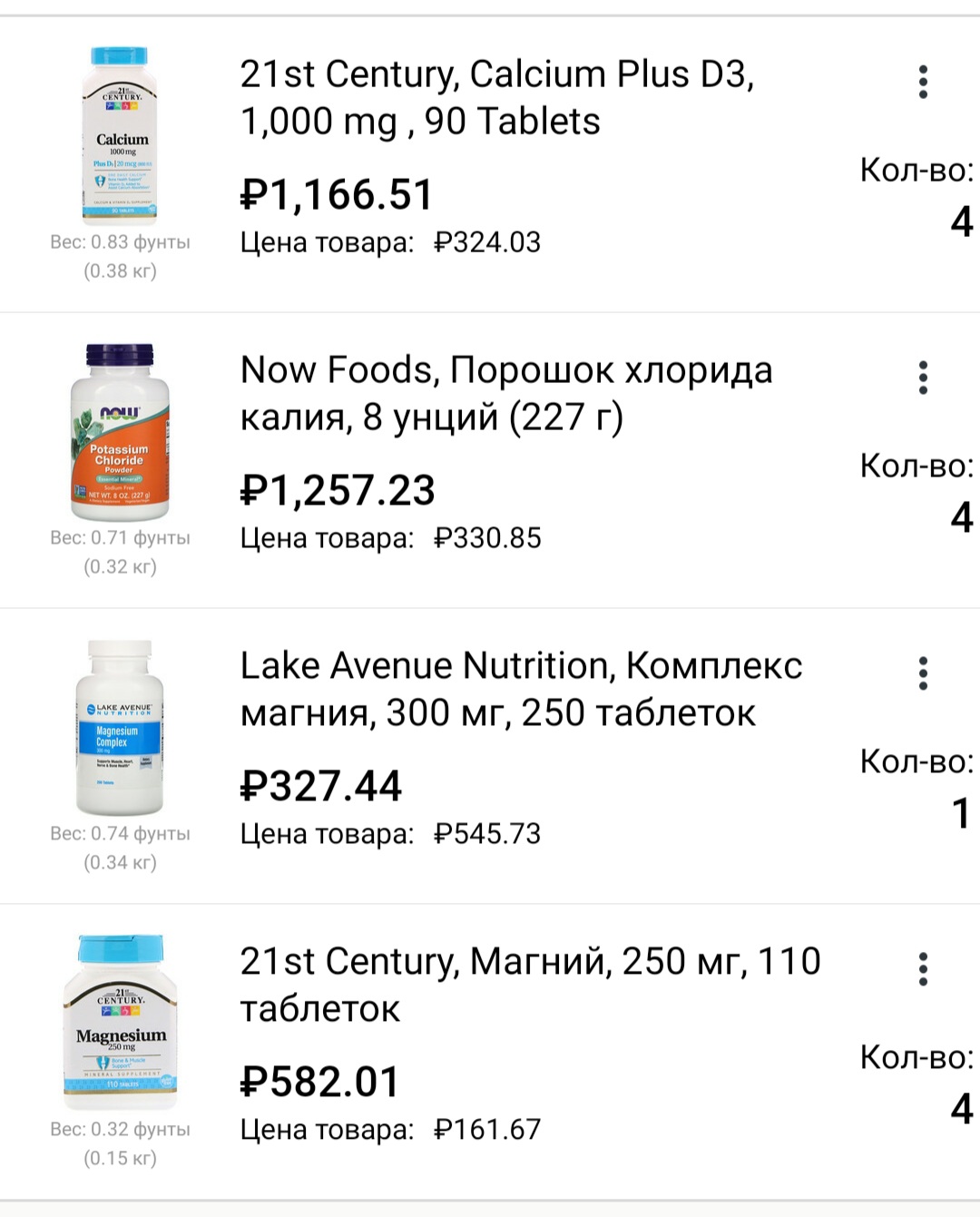980x1217 pixels.
Task: Open overflow menu for Calcium Plus D3
Action: point(923,82)
